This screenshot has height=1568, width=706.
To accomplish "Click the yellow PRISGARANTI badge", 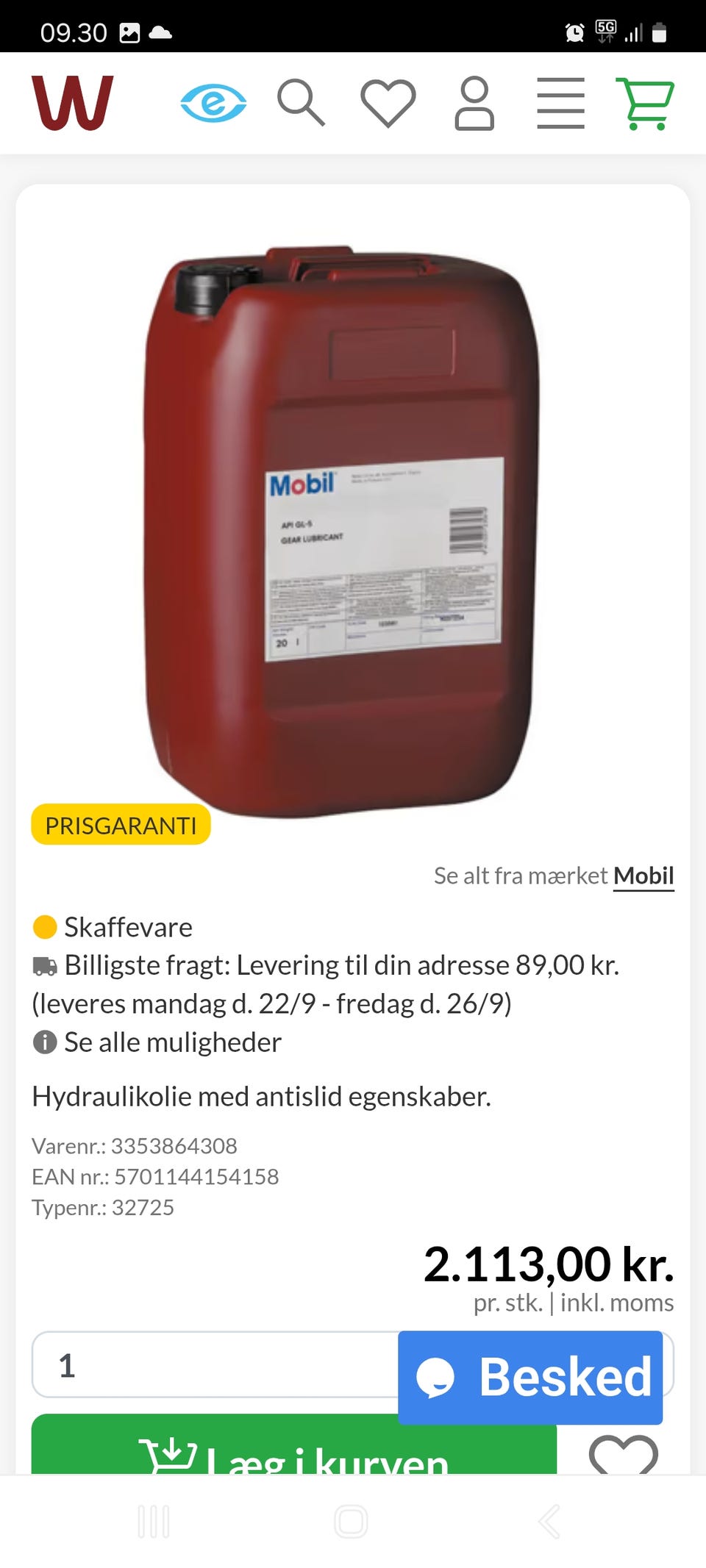I will point(121,825).
